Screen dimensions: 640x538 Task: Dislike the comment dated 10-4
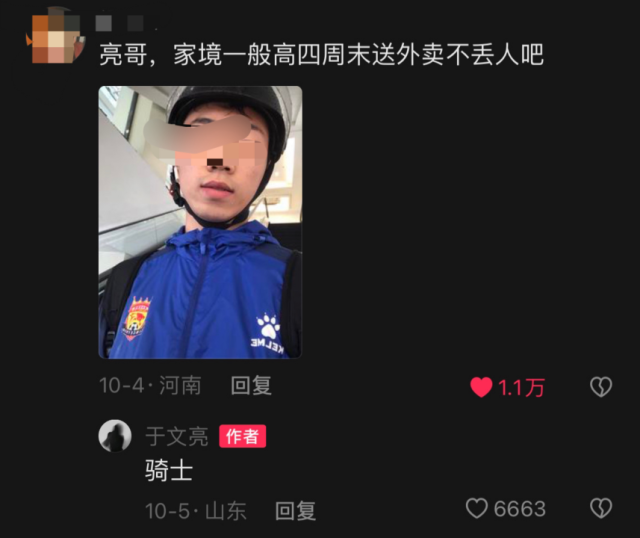(x=600, y=387)
